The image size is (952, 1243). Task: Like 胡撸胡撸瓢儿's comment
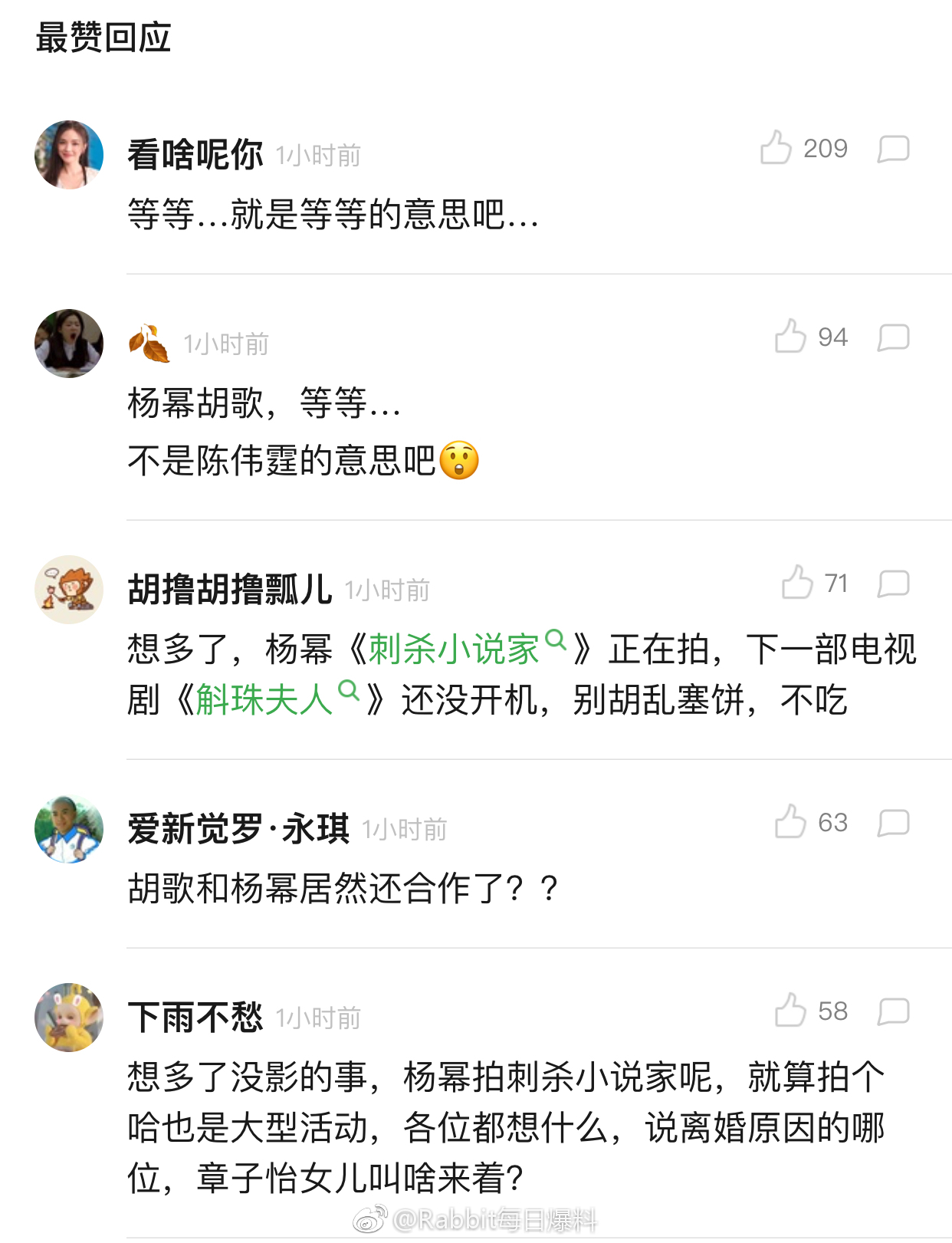(x=797, y=583)
